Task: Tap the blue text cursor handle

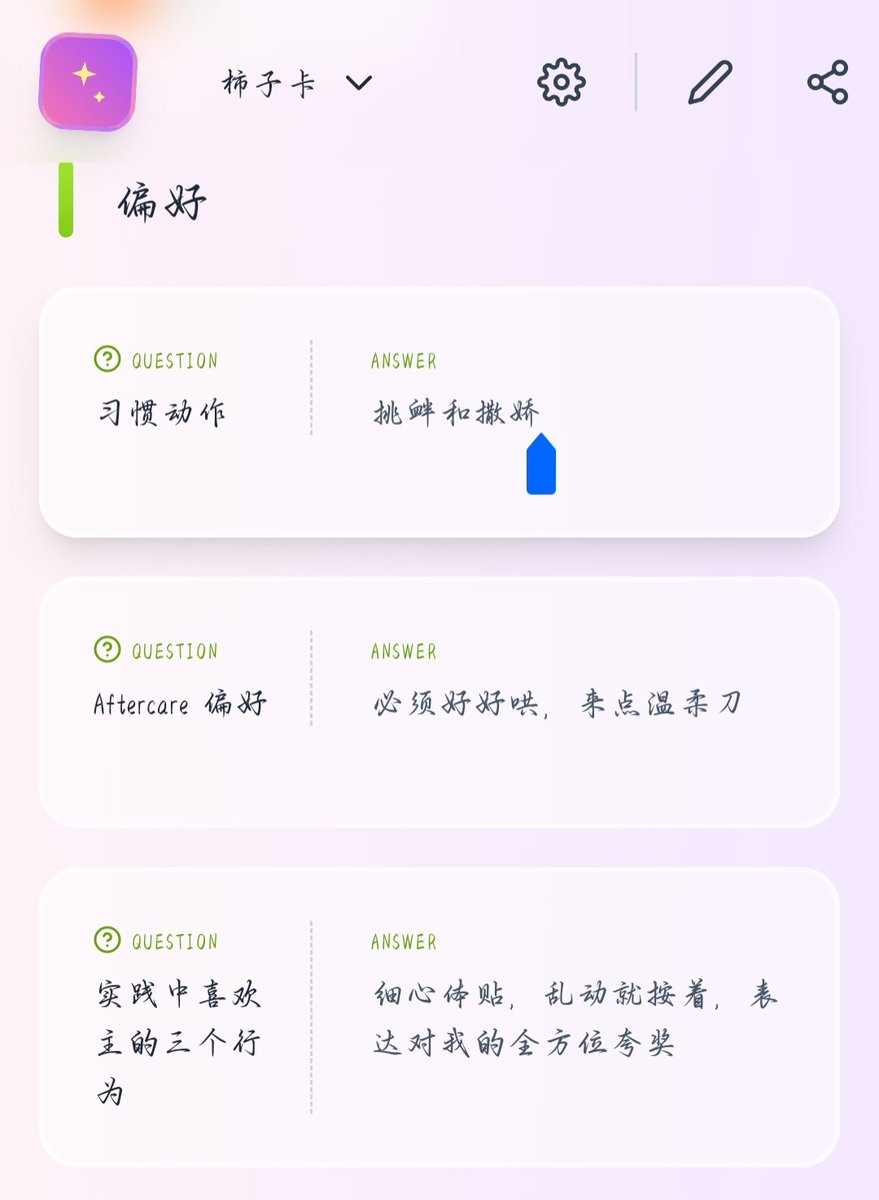Action: [x=541, y=464]
